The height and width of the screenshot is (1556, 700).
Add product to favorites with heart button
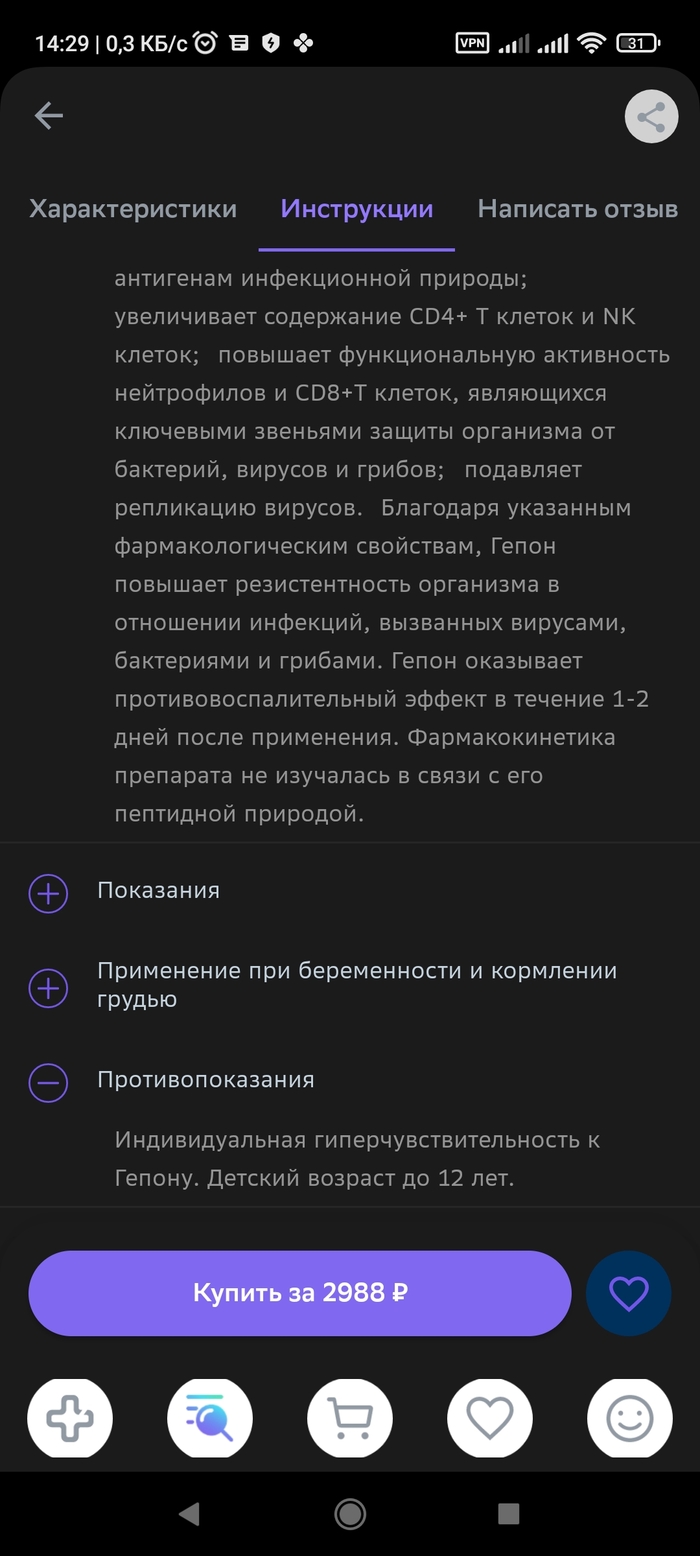click(628, 1293)
